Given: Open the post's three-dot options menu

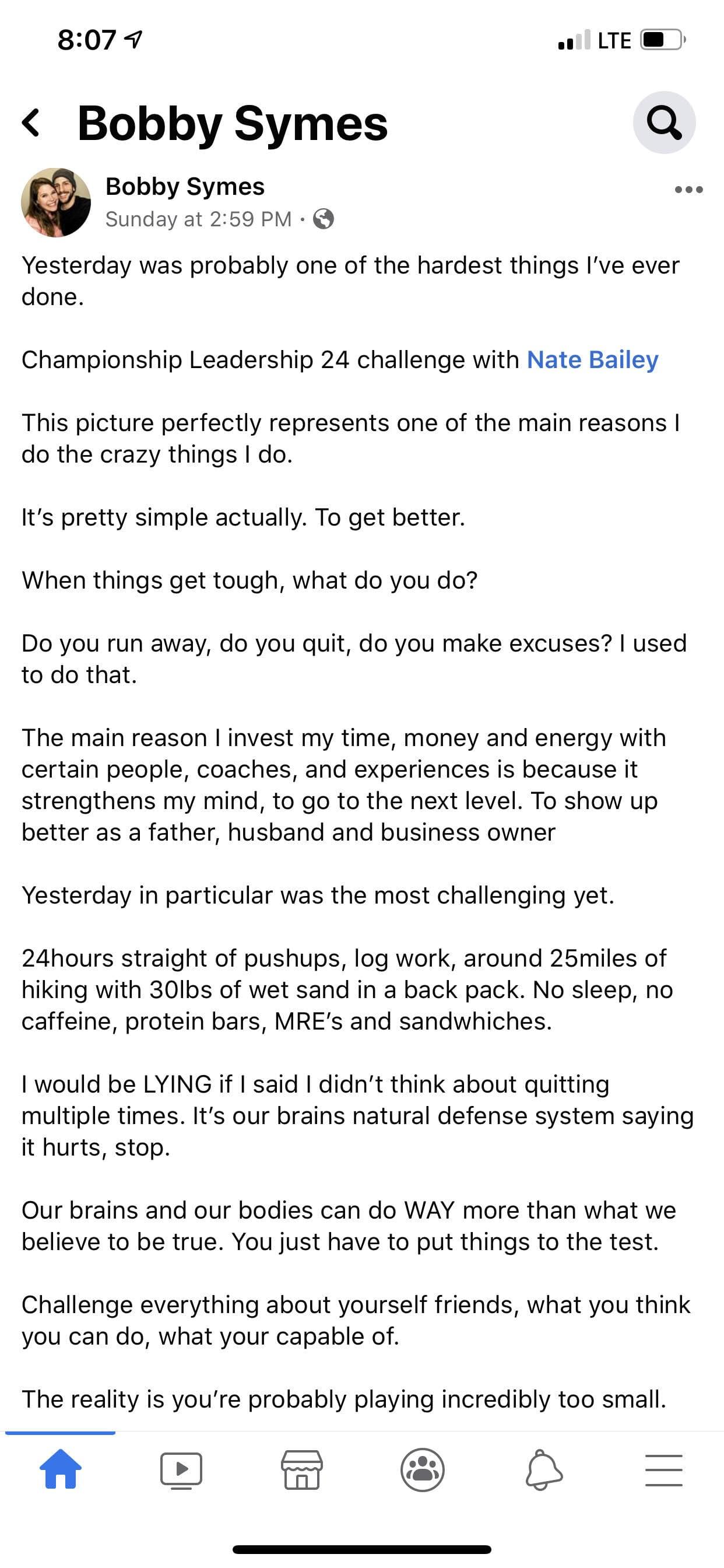Looking at the screenshot, I should tap(688, 190).
